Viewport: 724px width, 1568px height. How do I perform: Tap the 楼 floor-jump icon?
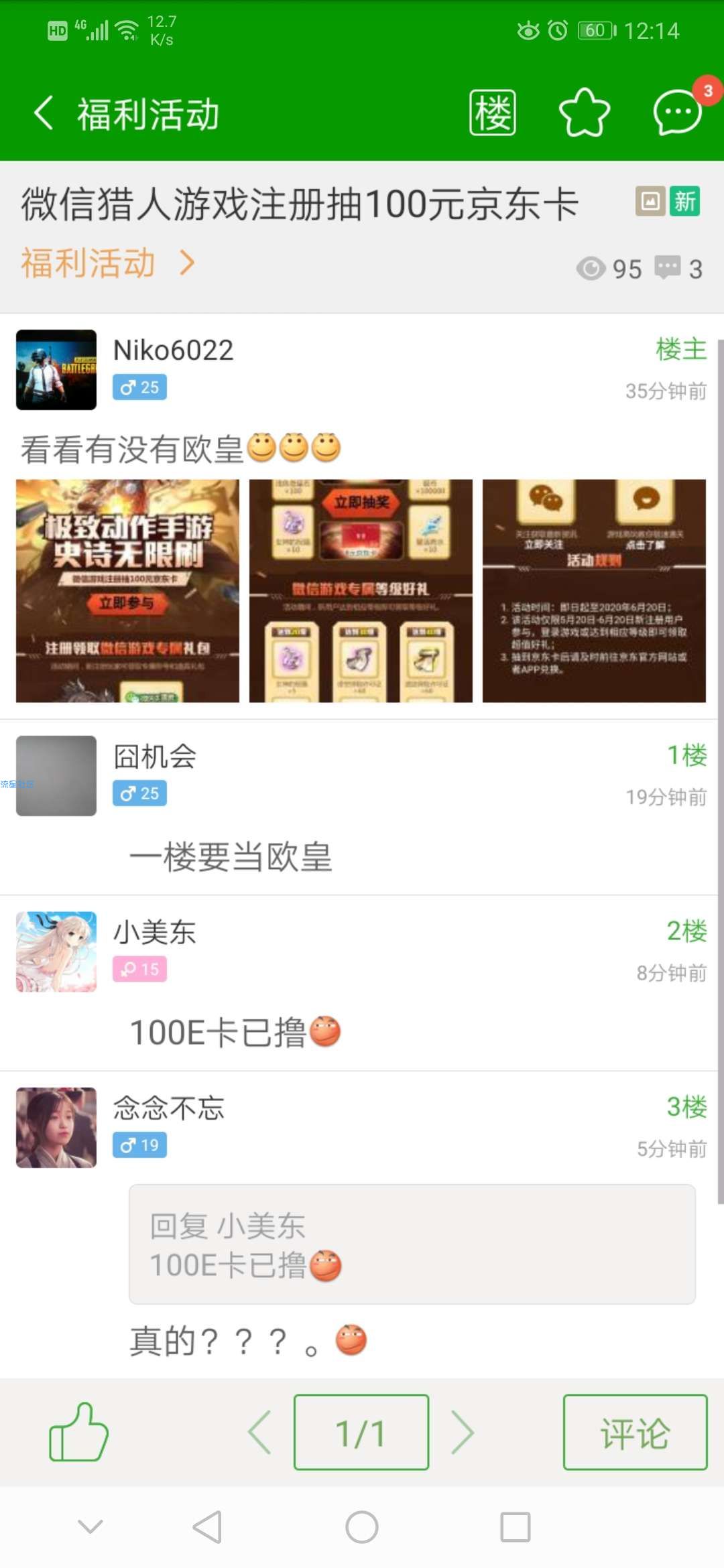click(493, 113)
